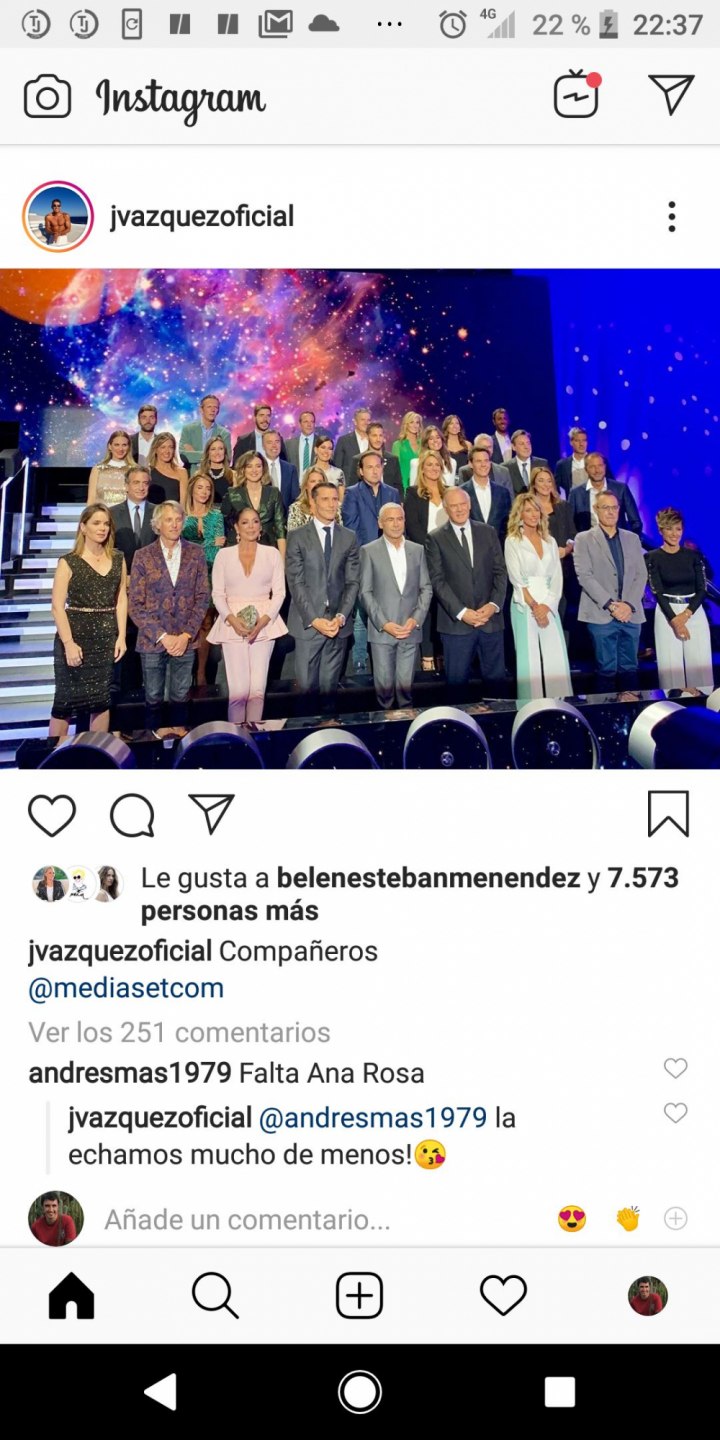The height and width of the screenshot is (1440, 720).
Task: Open the Activity heart tab
Action: point(503,1296)
